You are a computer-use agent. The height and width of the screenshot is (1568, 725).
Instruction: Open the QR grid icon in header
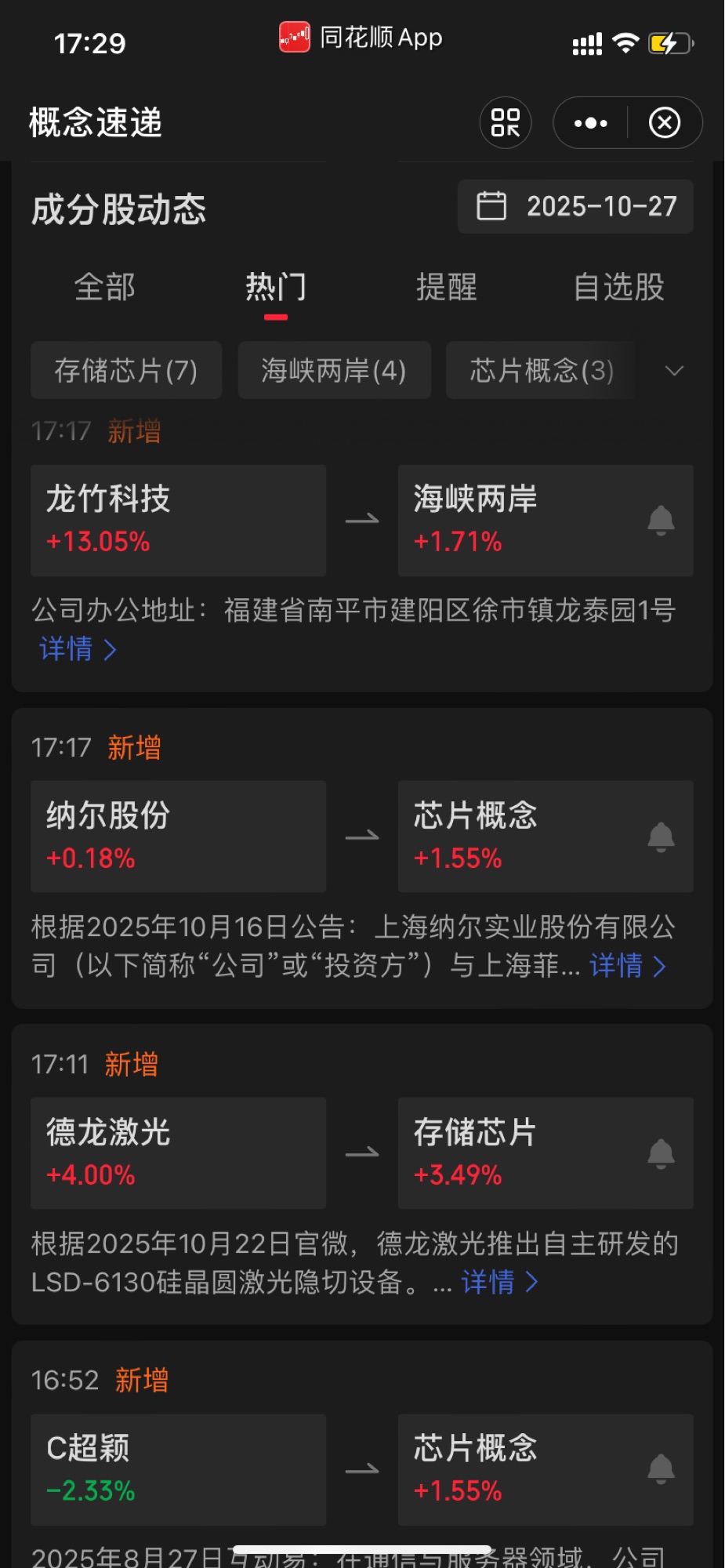506,122
